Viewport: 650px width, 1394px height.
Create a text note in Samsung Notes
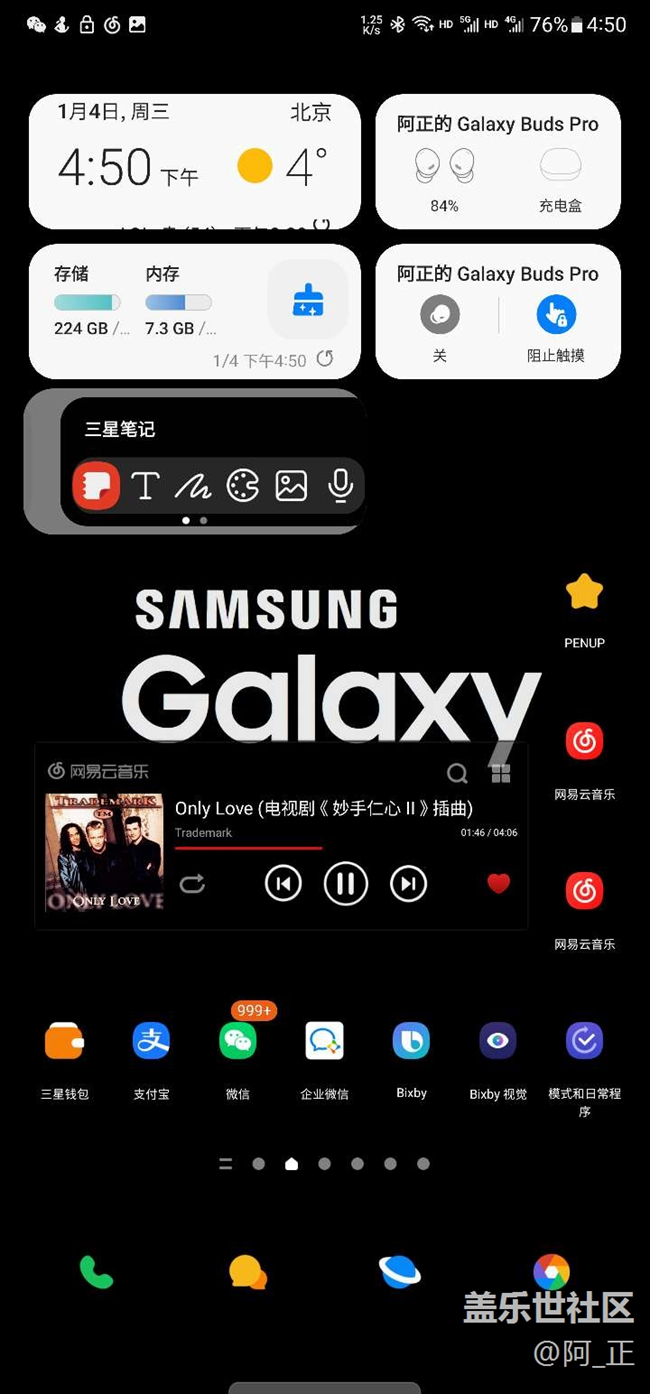click(145, 487)
